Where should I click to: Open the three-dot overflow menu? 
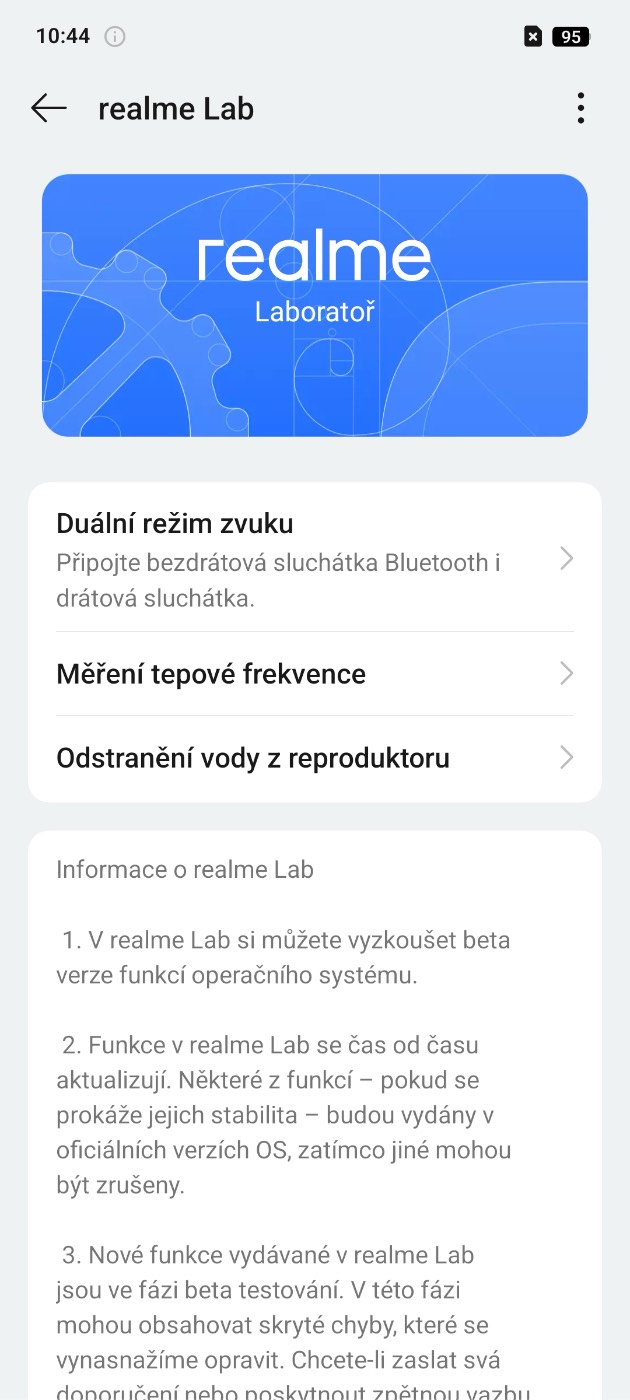(x=580, y=108)
